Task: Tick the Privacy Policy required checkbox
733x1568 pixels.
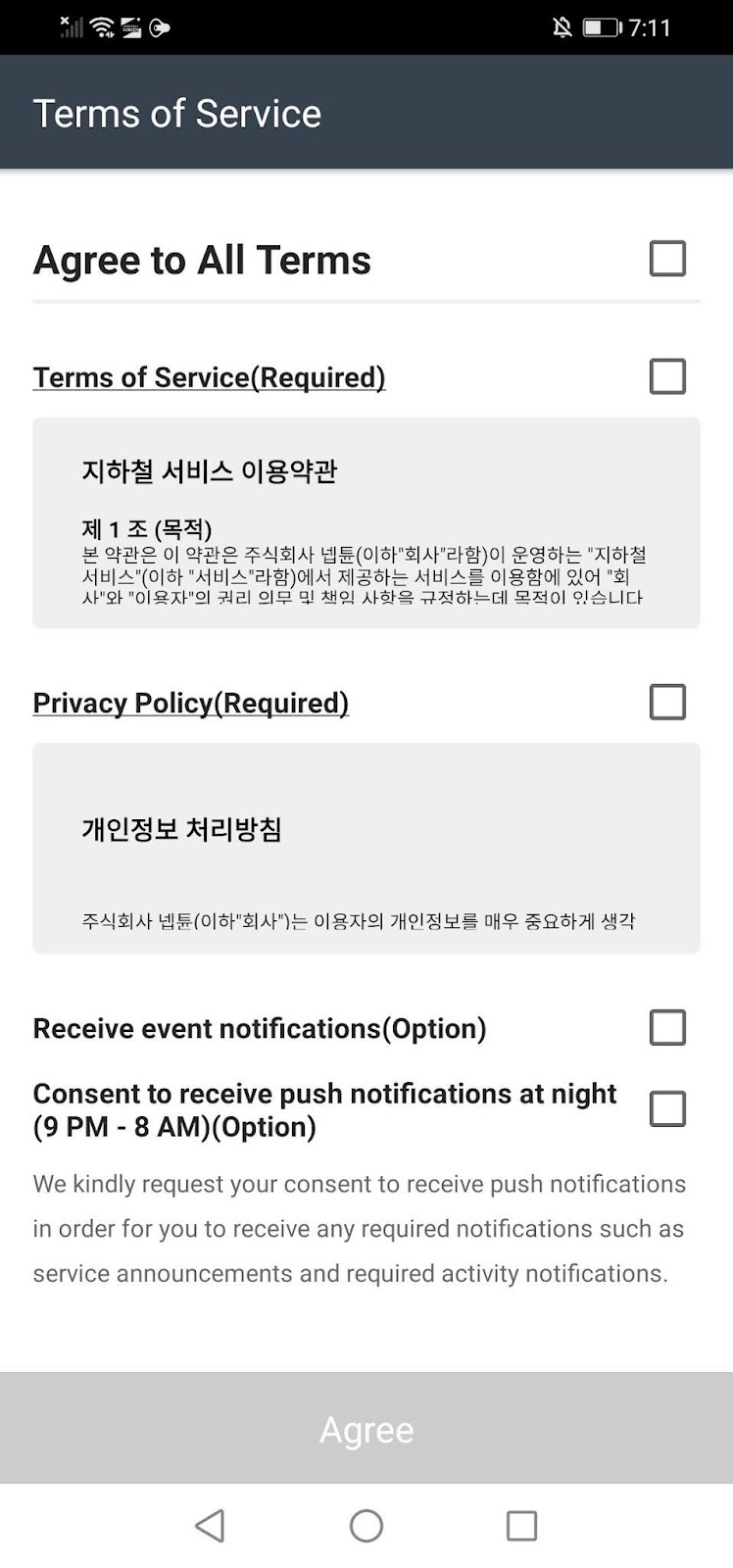Action: pyautogui.click(x=667, y=702)
